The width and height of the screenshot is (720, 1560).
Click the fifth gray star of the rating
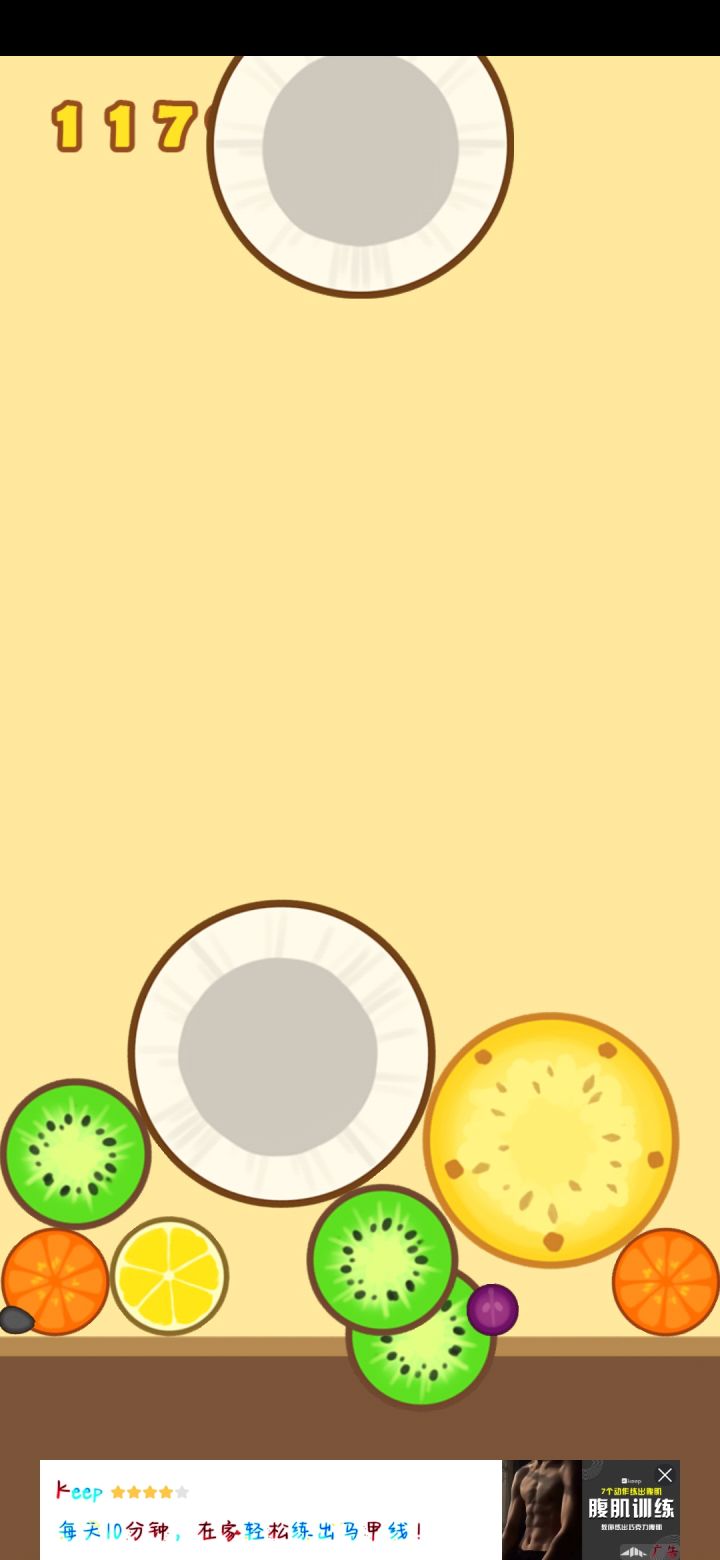(x=183, y=1491)
